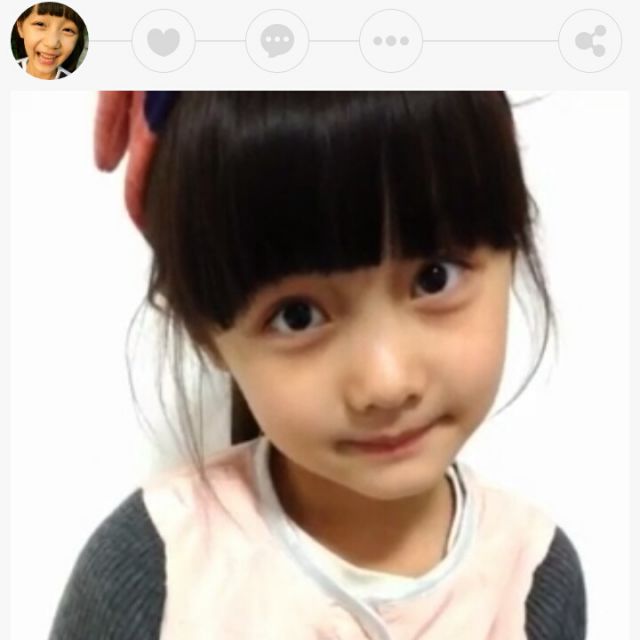640x640 pixels.
Task: Like this post with the heart icon
Action: (x=163, y=41)
